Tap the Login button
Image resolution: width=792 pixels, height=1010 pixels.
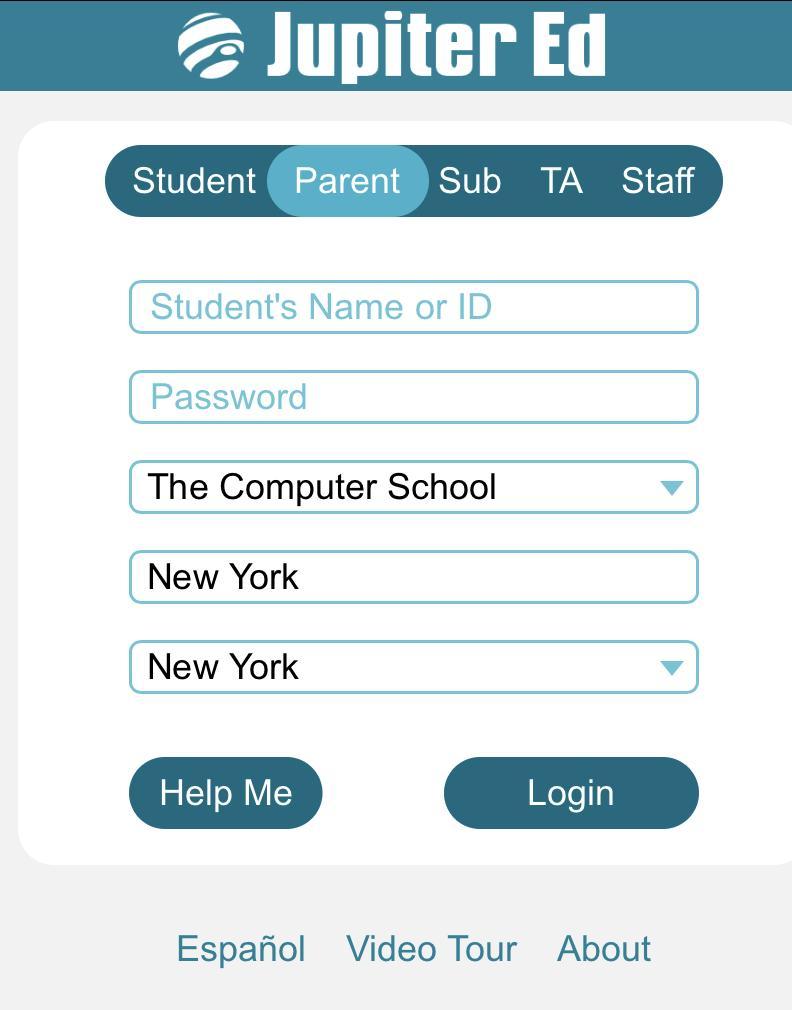[x=571, y=793]
